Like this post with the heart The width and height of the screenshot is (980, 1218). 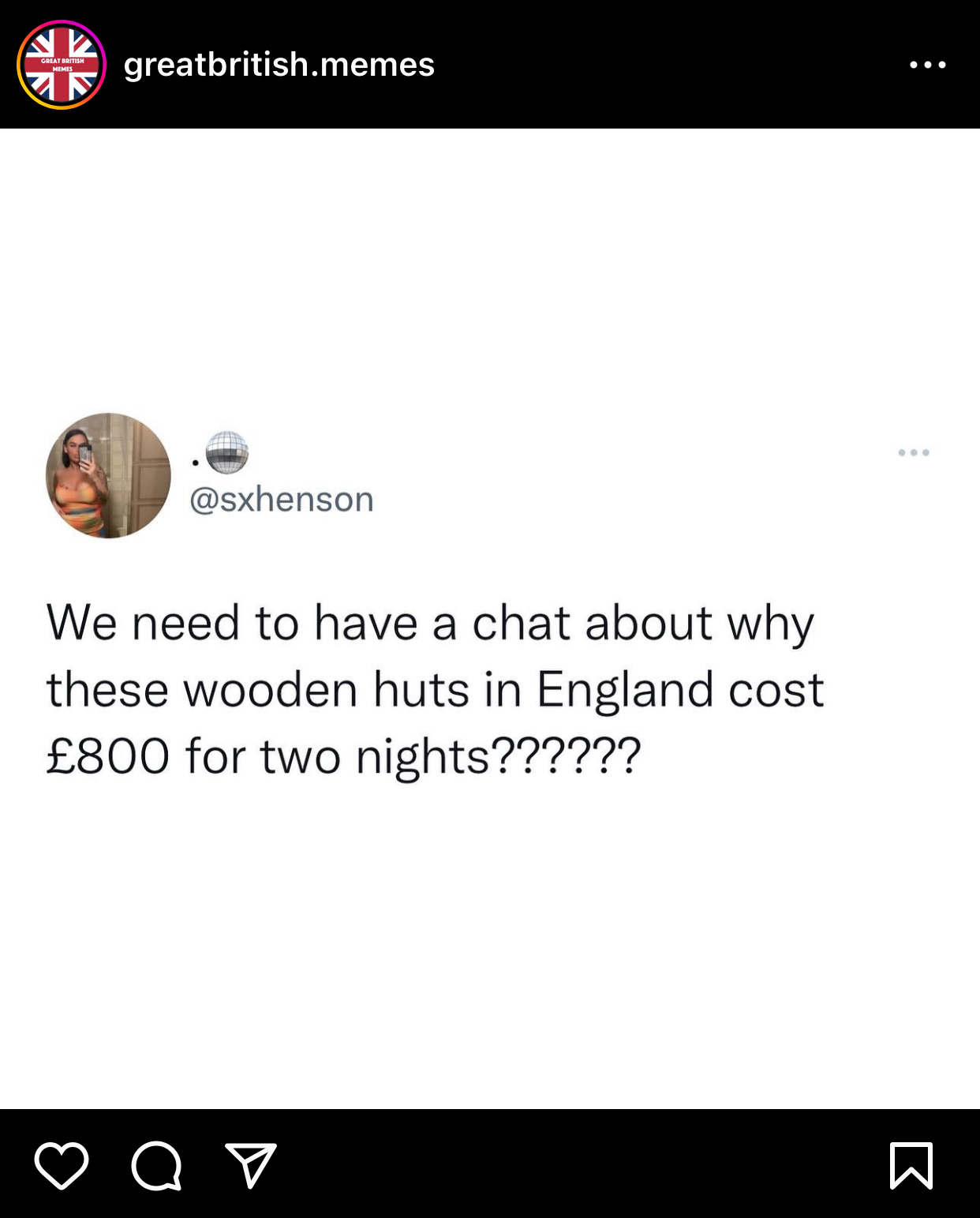tap(62, 1165)
